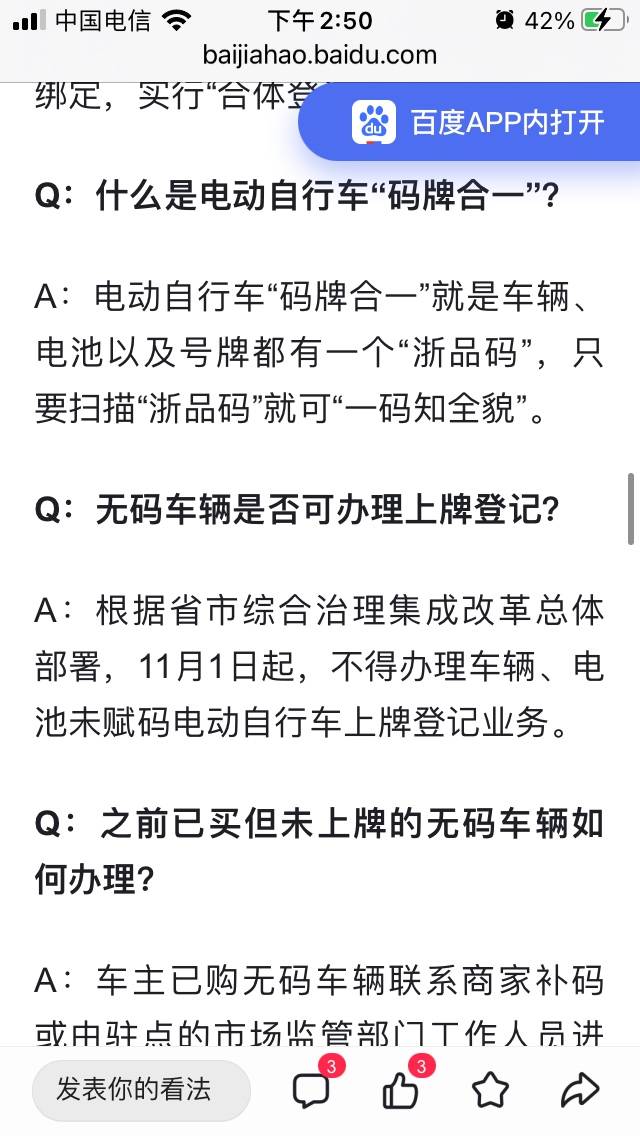Tap the baijiahao.baidu.com address bar
This screenshot has width=640, height=1136.
click(x=320, y=55)
